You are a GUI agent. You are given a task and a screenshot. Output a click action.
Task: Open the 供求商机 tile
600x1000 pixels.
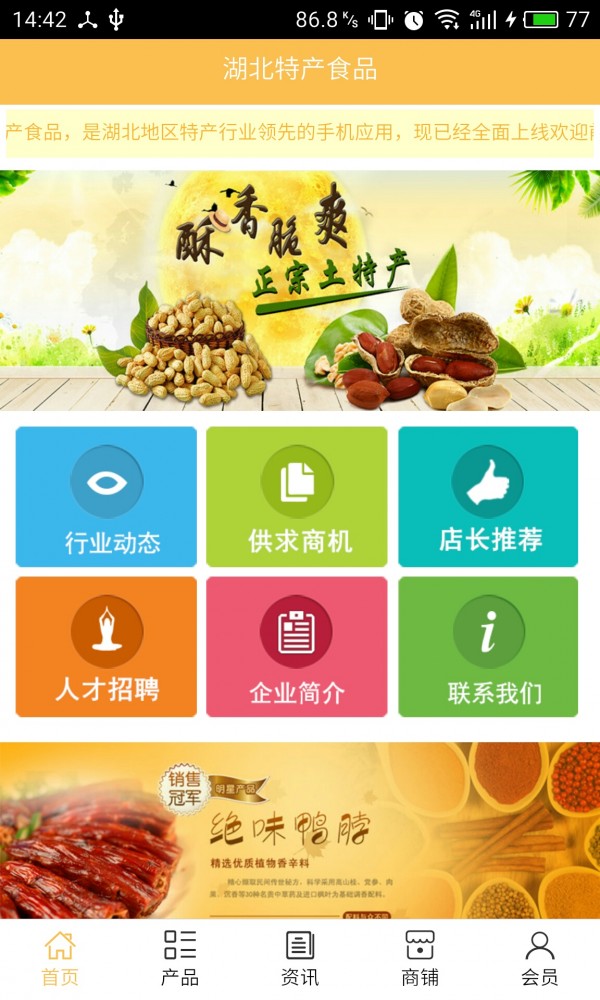pos(297,497)
